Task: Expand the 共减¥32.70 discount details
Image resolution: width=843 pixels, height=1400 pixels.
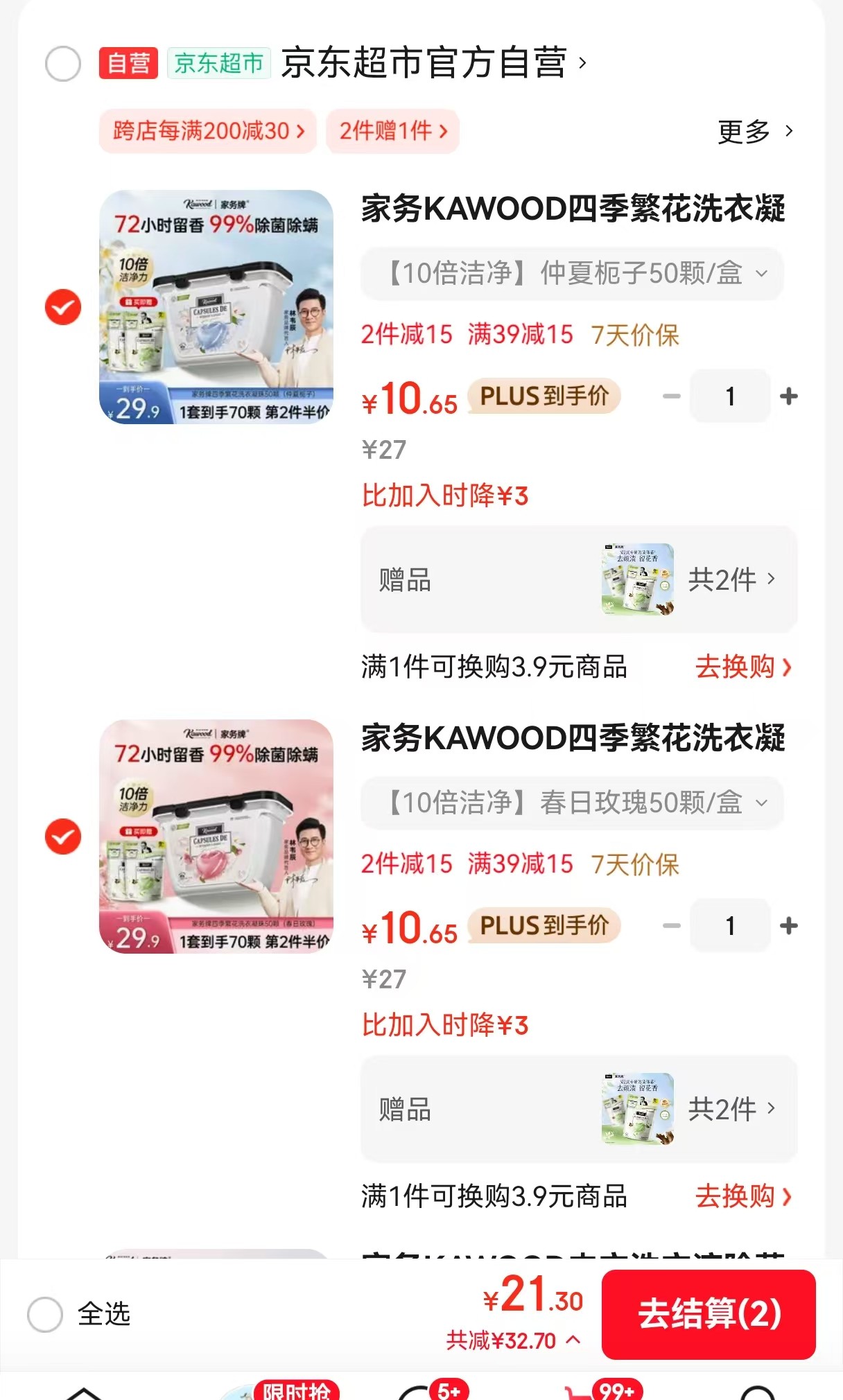Action: 513,1341
